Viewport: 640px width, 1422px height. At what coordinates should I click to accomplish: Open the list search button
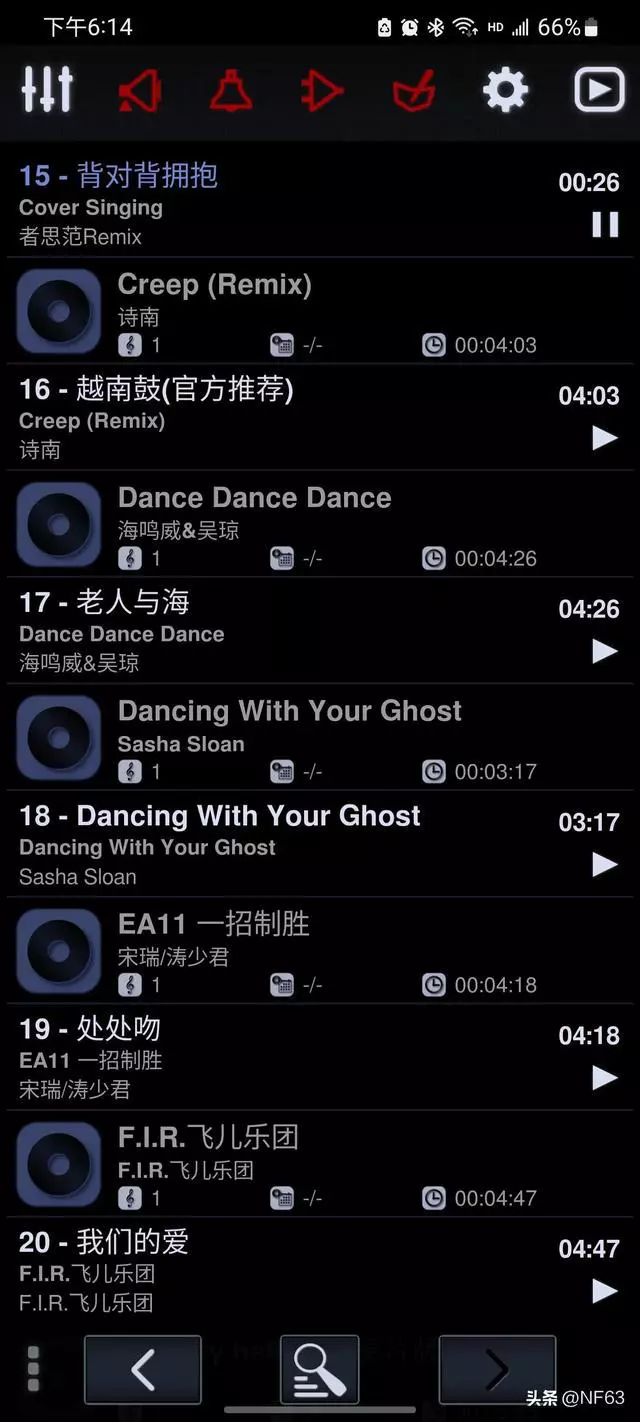click(x=319, y=1370)
